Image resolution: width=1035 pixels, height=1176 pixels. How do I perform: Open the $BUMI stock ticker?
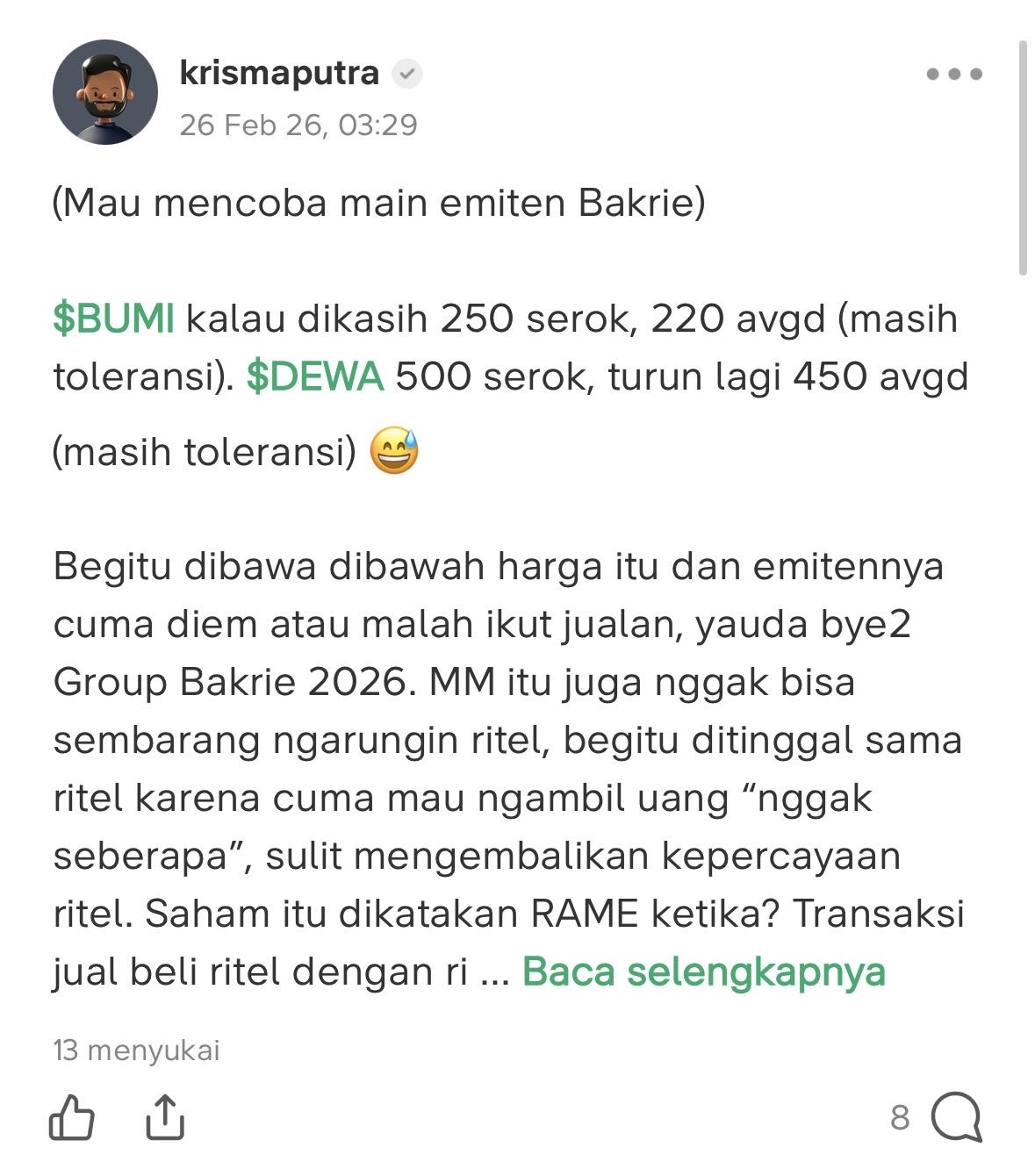click(x=114, y=319)
